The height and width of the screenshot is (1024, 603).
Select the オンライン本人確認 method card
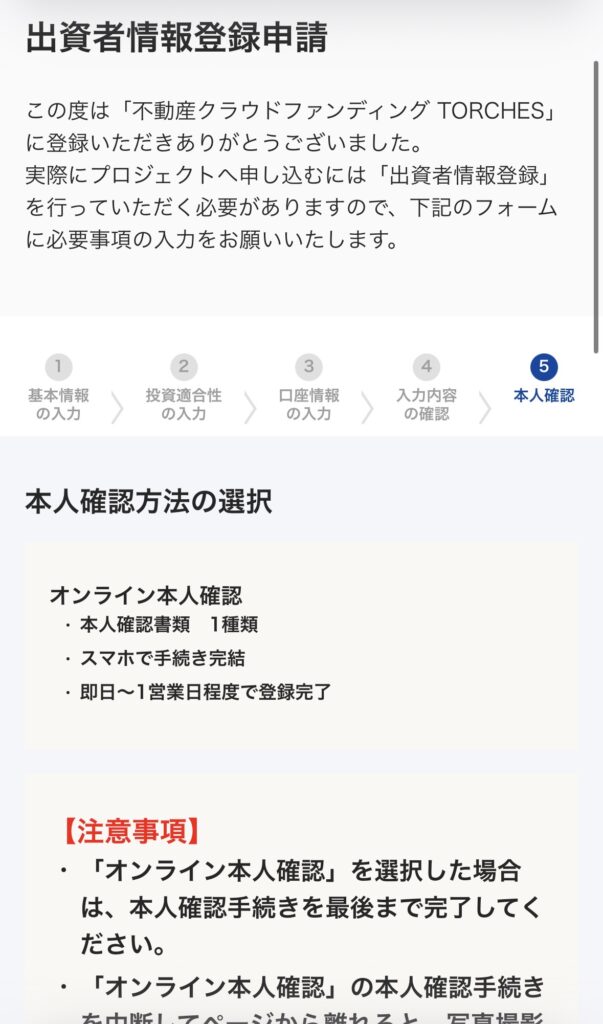coord(301,645)
